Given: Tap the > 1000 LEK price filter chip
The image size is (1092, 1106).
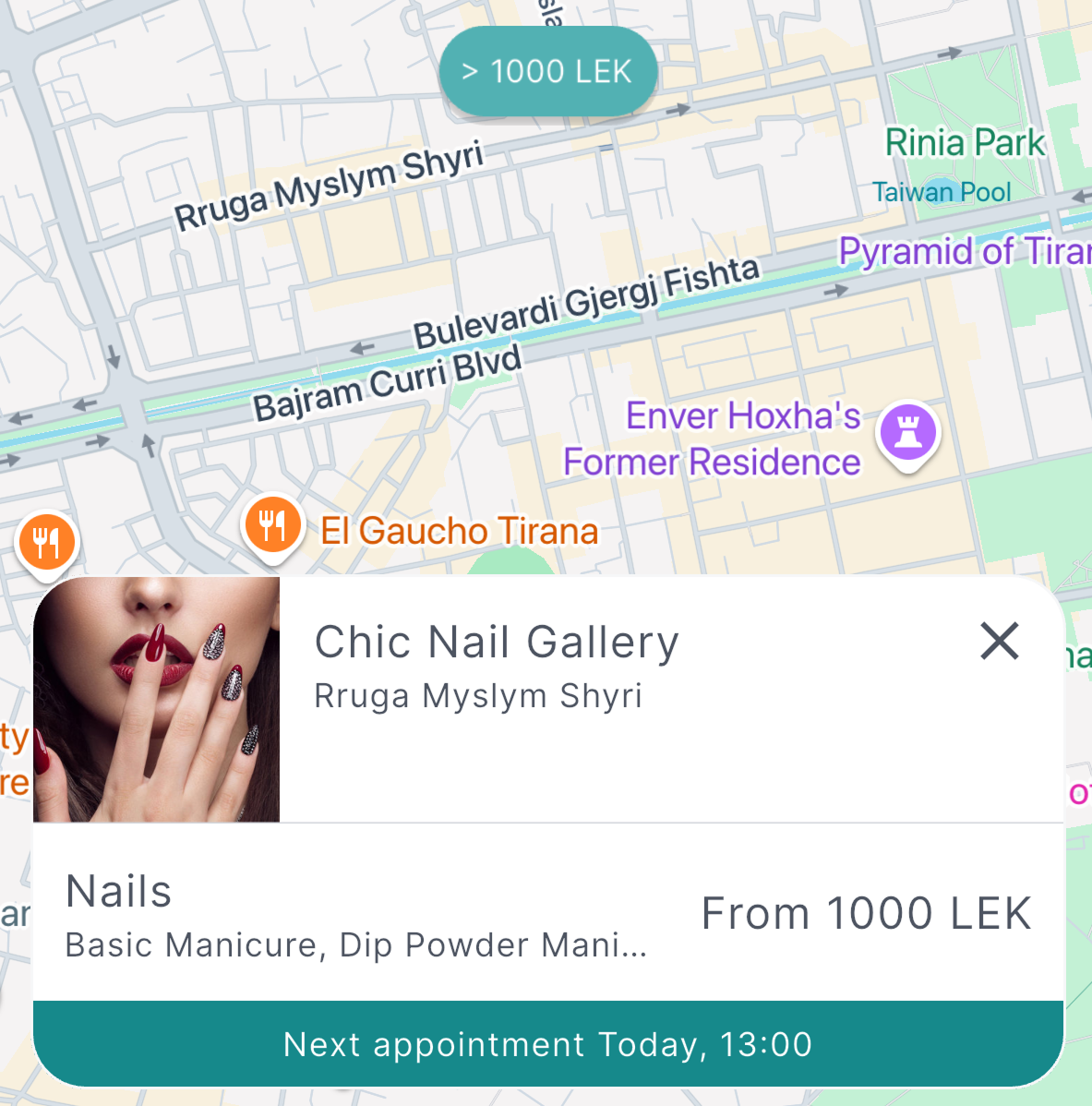Looking at the screenshot, I should (547, 71).
